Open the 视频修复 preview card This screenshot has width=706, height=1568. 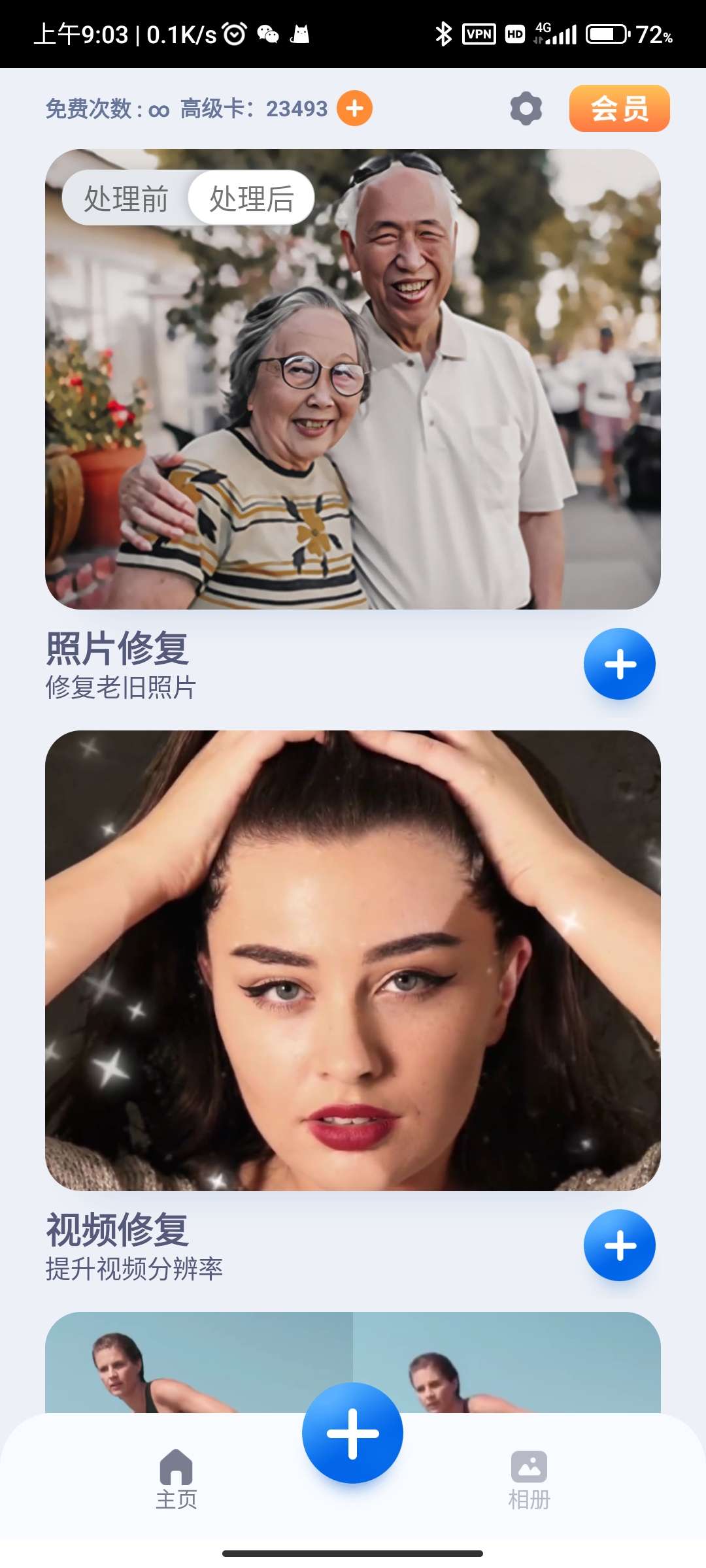tap(353, 960)
